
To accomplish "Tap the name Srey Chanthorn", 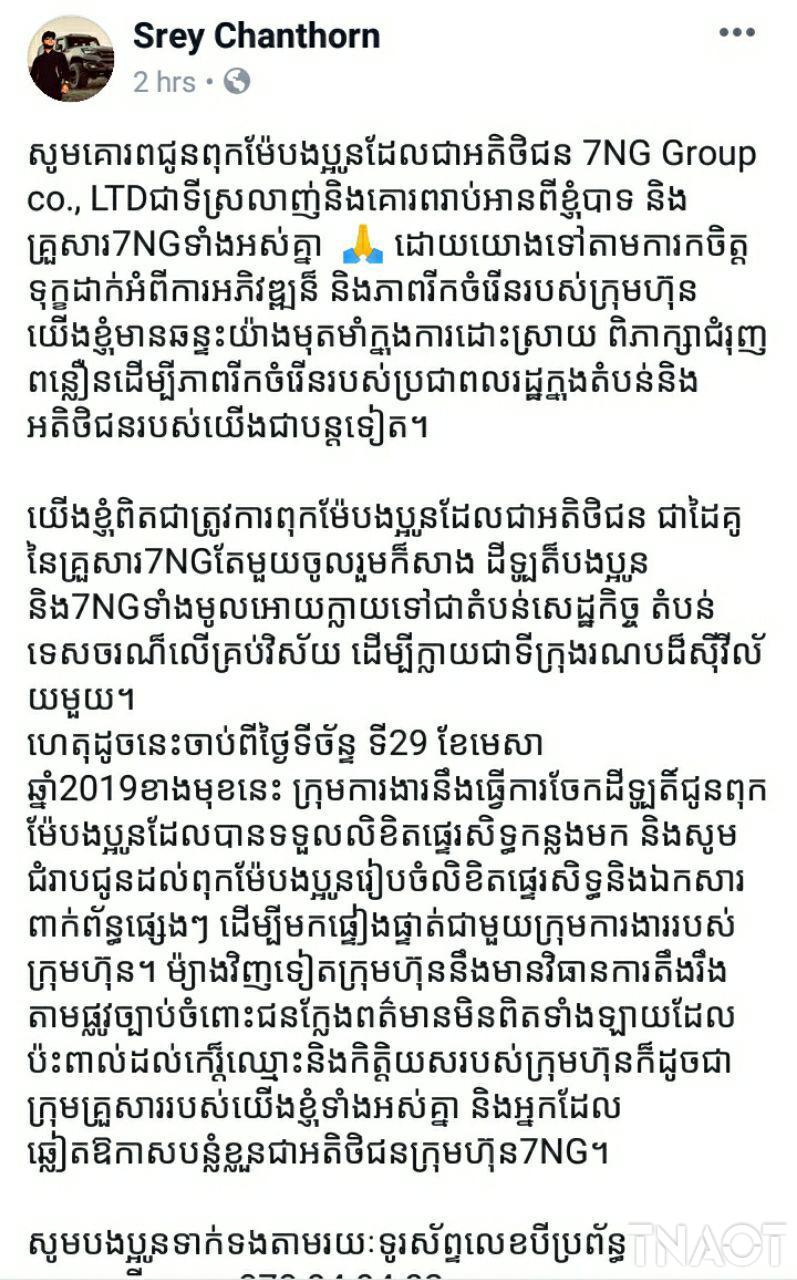I will [256, 37].
